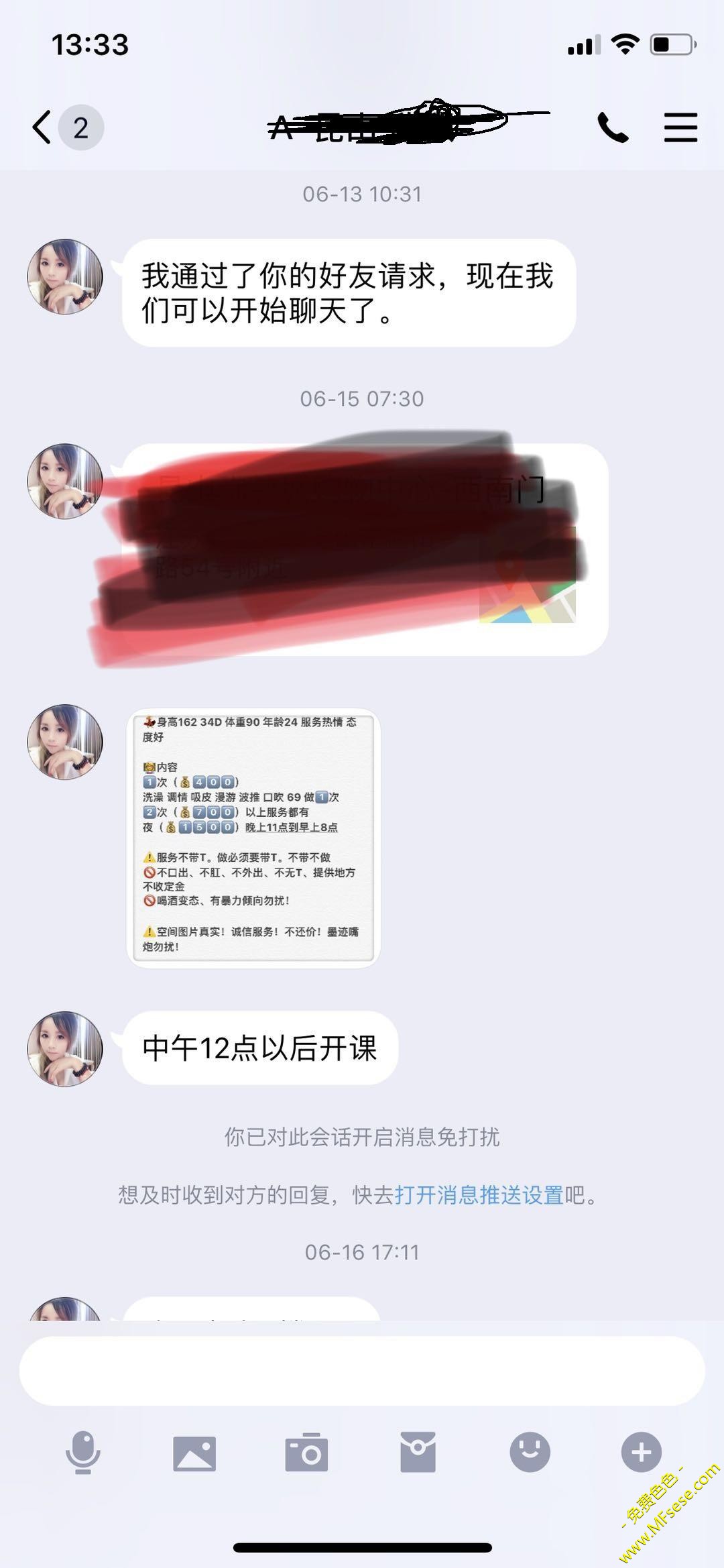View the image sent in the chat

[253, 838]
